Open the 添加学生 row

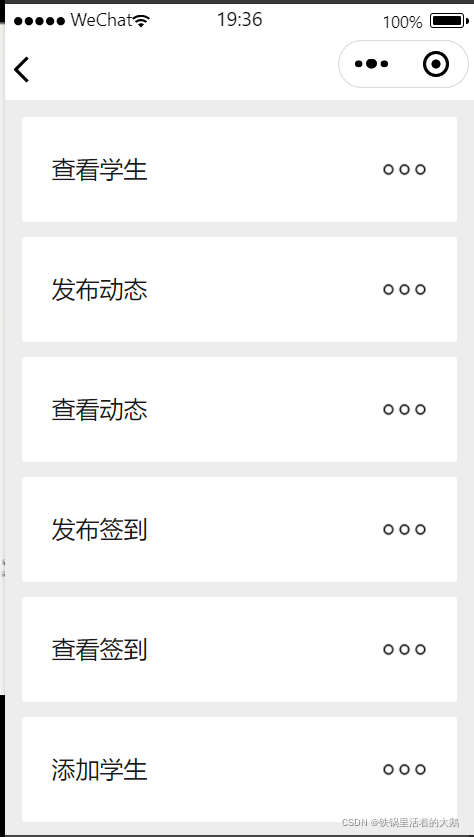pyautogui.click(x=239, y=770)
